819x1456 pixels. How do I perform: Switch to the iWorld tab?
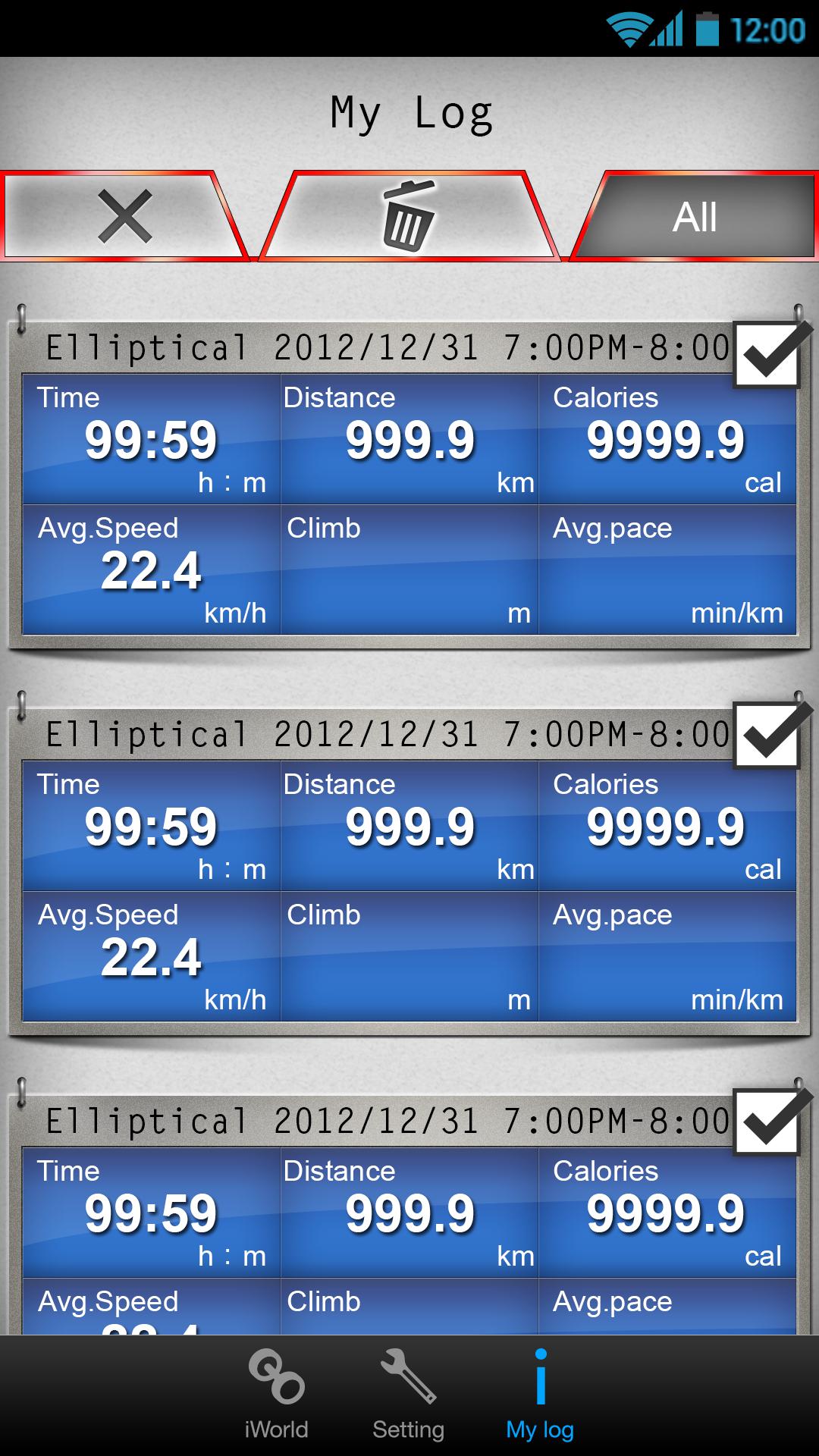[276, 1395]
